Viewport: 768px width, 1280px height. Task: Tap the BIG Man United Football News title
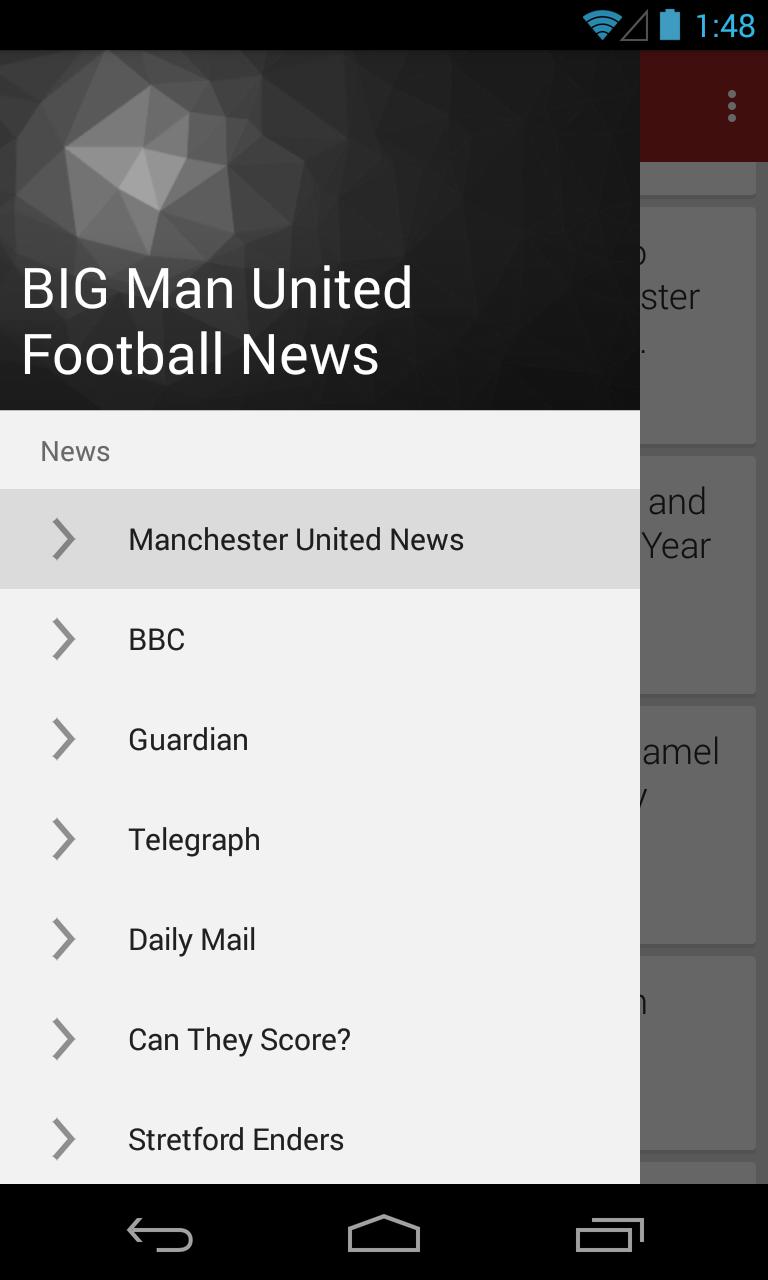click(x=217, y=320)
